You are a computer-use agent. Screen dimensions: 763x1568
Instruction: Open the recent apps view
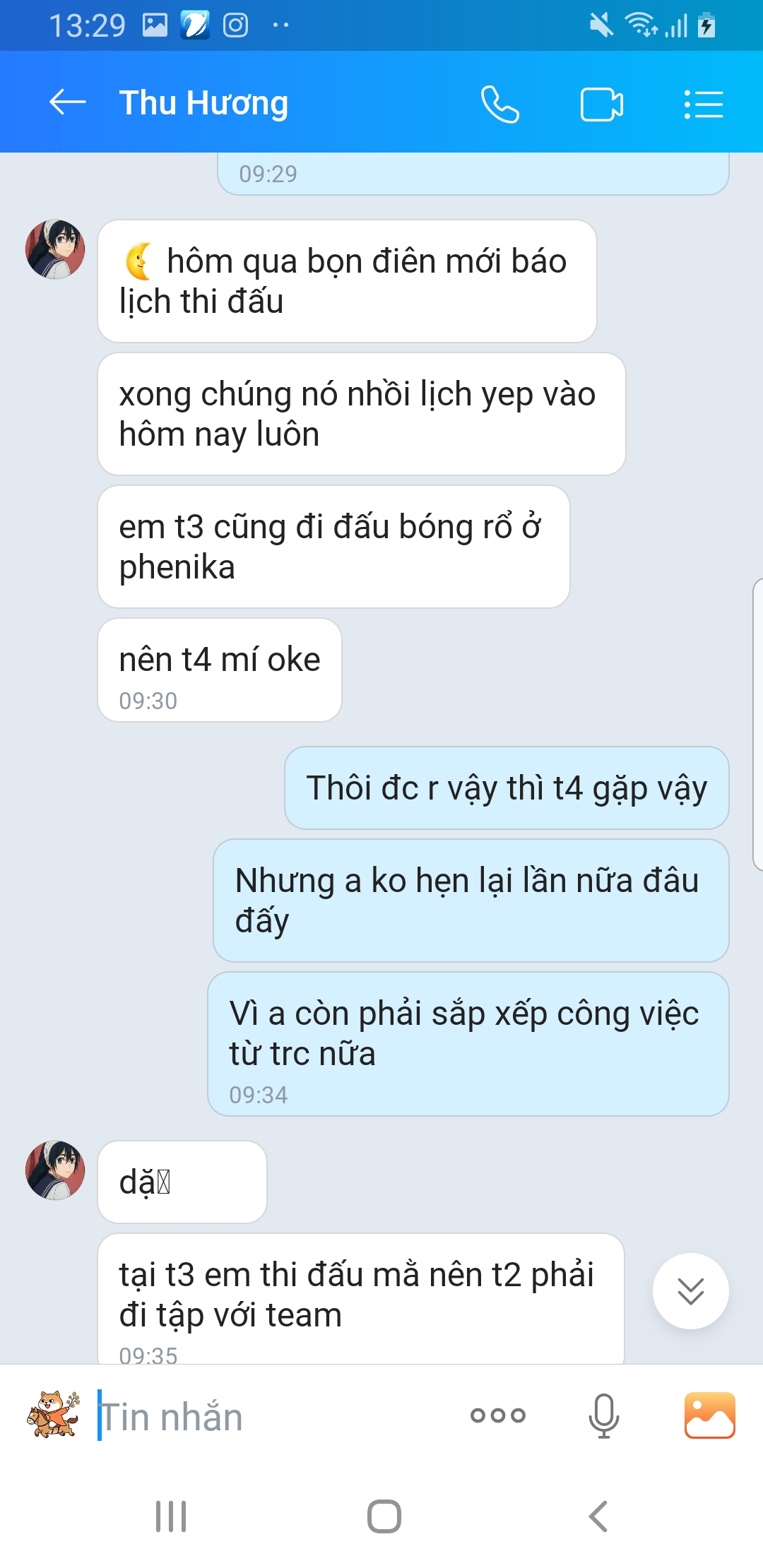click(x=171, y=1516)
